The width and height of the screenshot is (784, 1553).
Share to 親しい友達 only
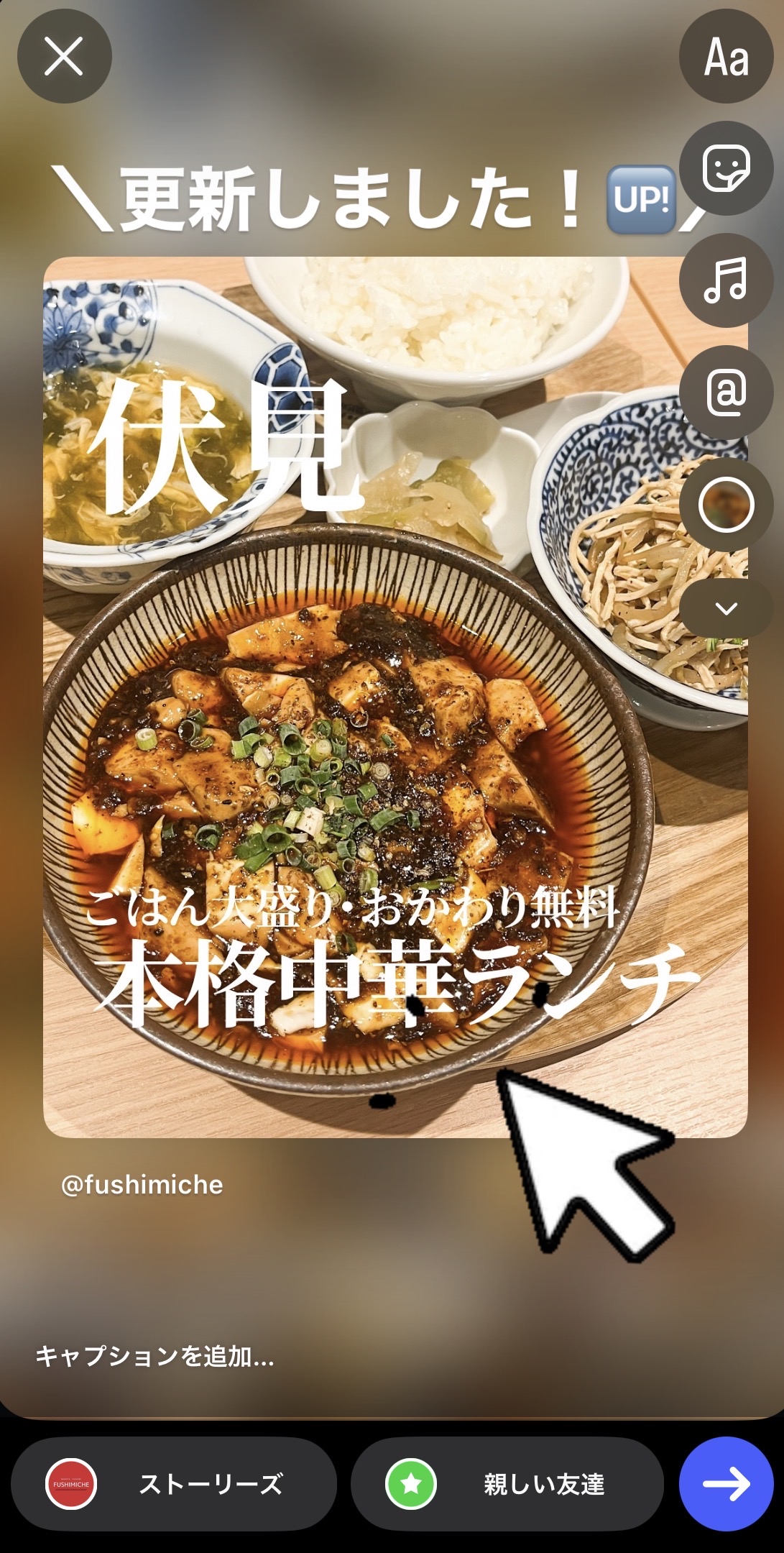pyautogui.click(x=507, y=1484)
